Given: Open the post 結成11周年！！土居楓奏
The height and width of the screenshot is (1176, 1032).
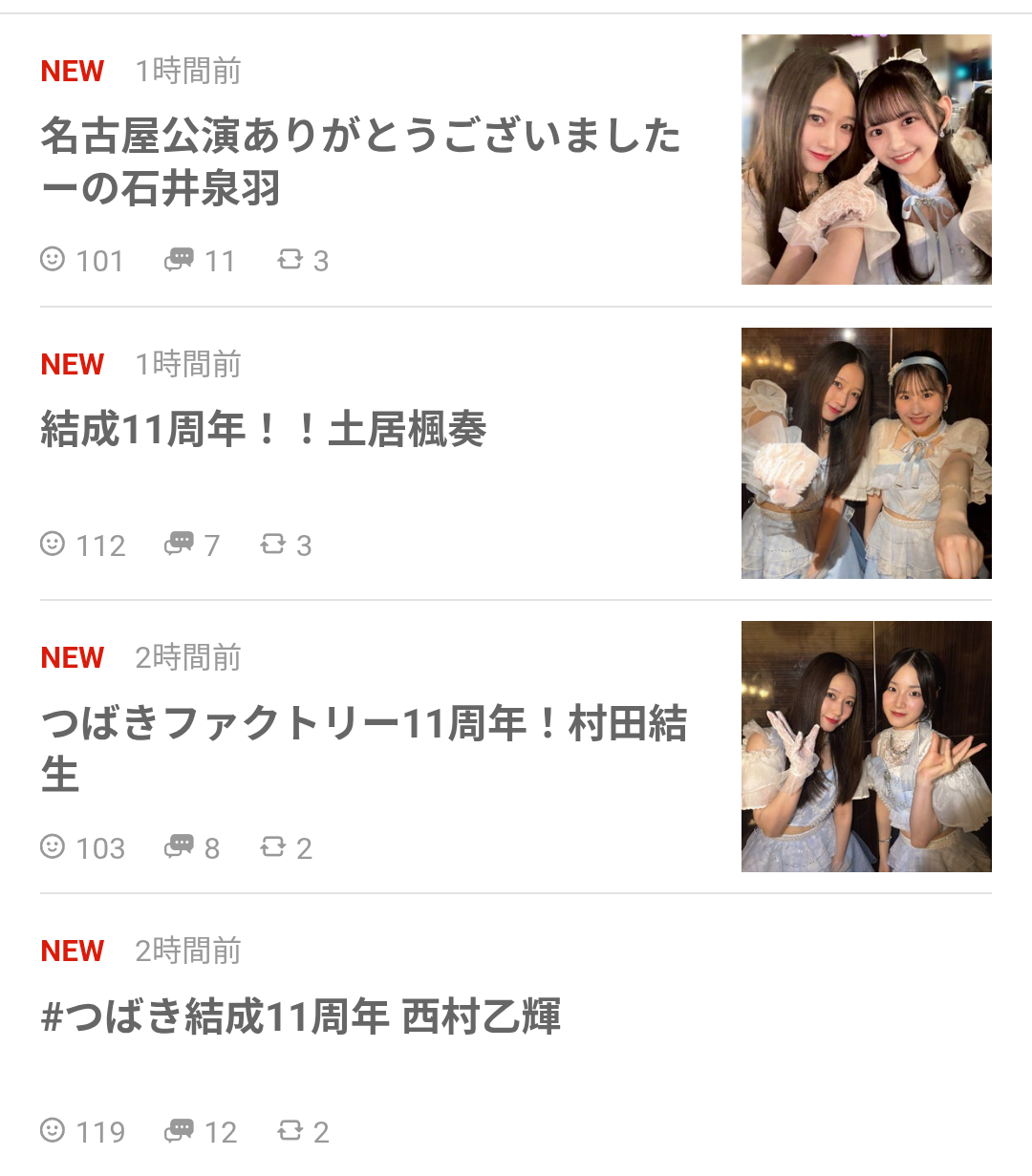Looking at the screenshot, I should pos(264,430).
